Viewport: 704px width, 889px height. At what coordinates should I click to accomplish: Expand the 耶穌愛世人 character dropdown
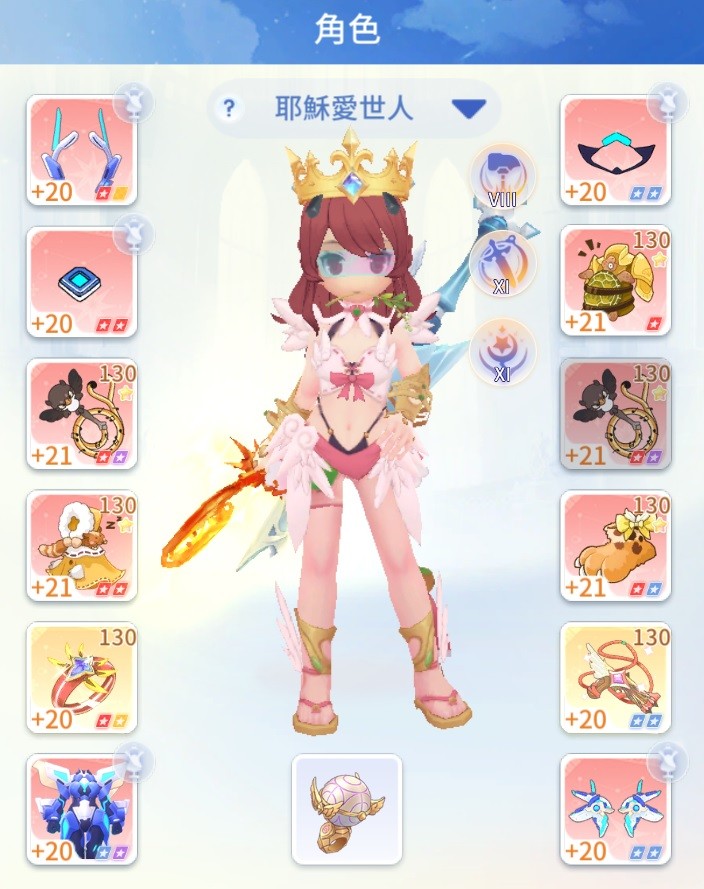pos(468,108)
